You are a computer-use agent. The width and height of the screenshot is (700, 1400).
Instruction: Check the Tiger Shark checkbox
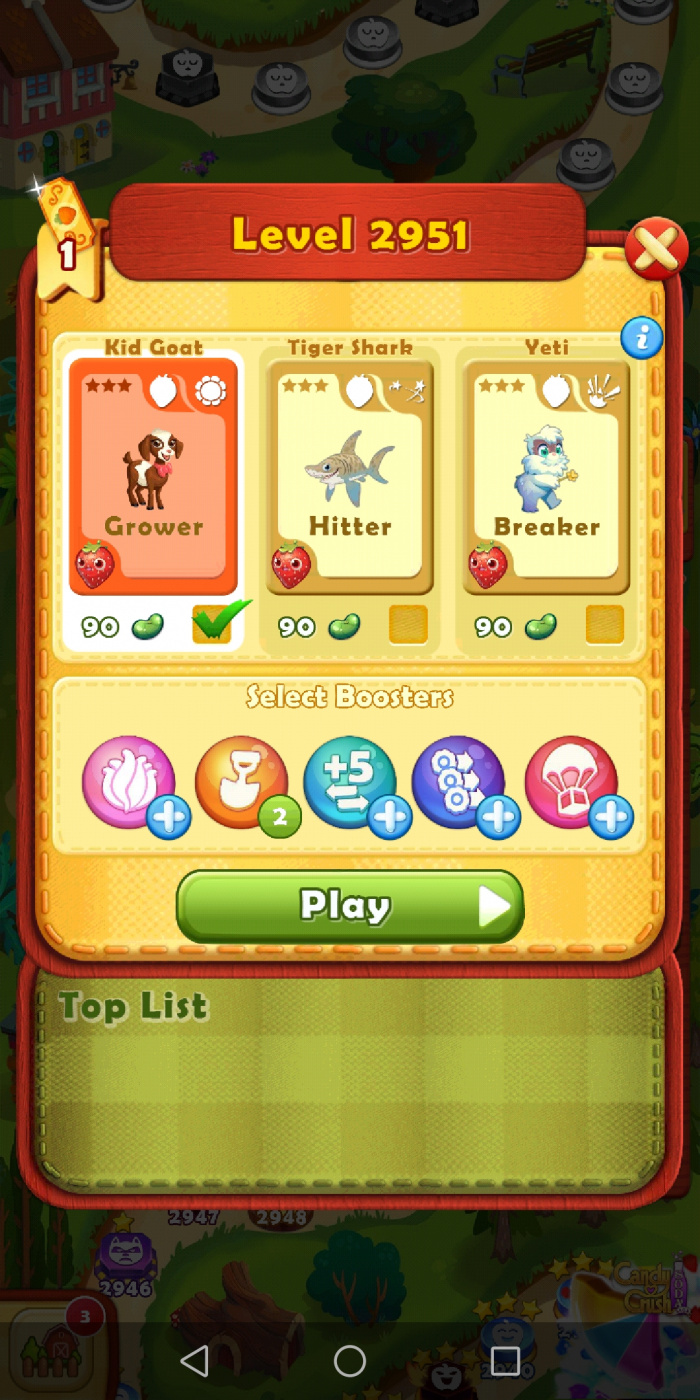point(408,625)
